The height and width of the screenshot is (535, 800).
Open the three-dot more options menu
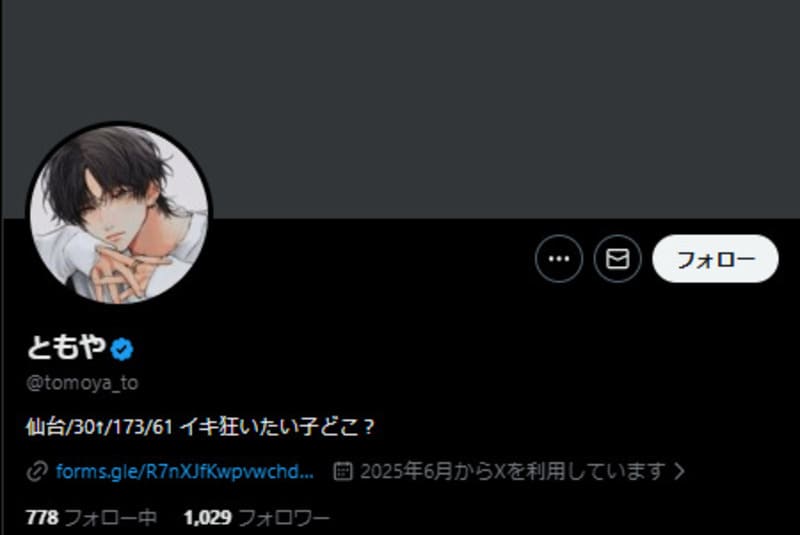click(x=559, y=260)
